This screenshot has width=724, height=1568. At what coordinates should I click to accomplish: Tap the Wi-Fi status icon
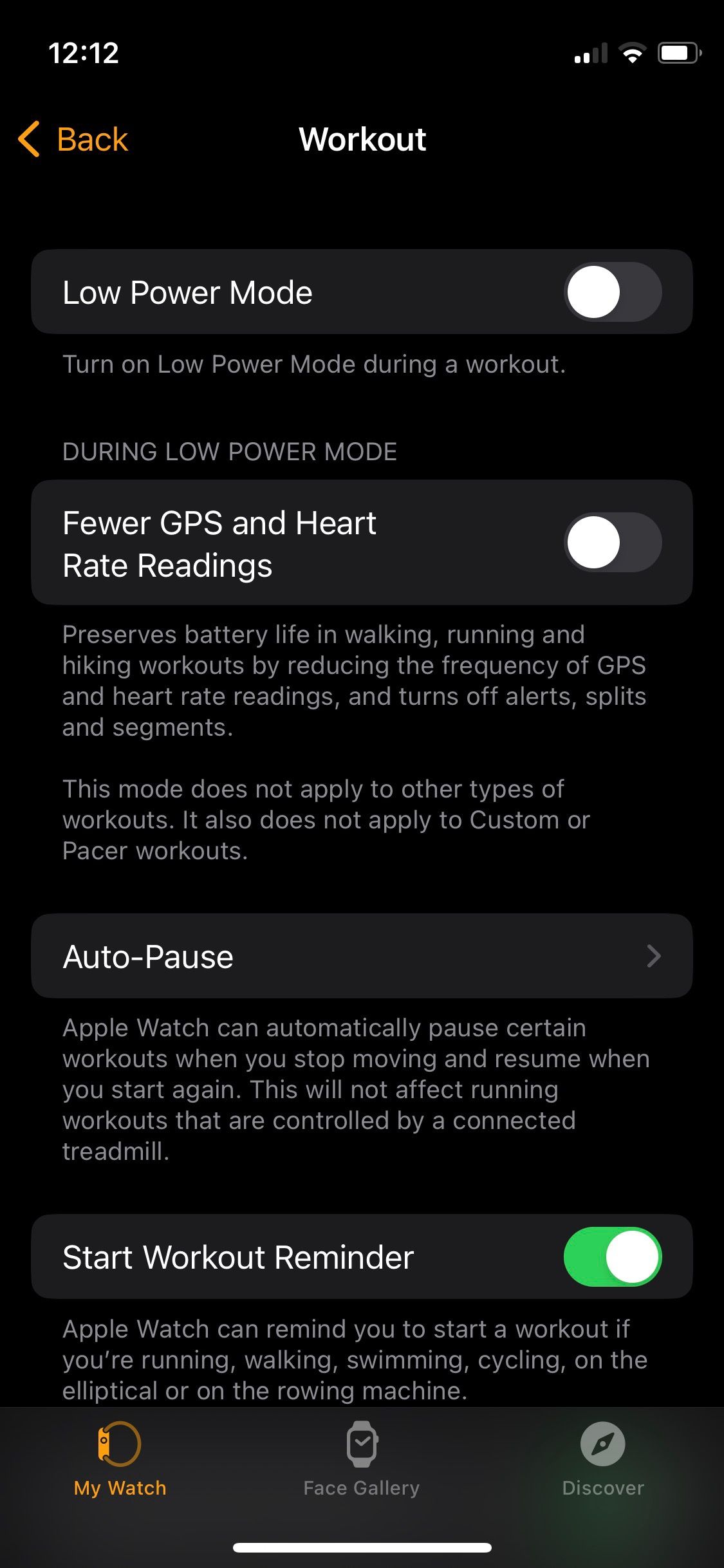tap(633, 54)
